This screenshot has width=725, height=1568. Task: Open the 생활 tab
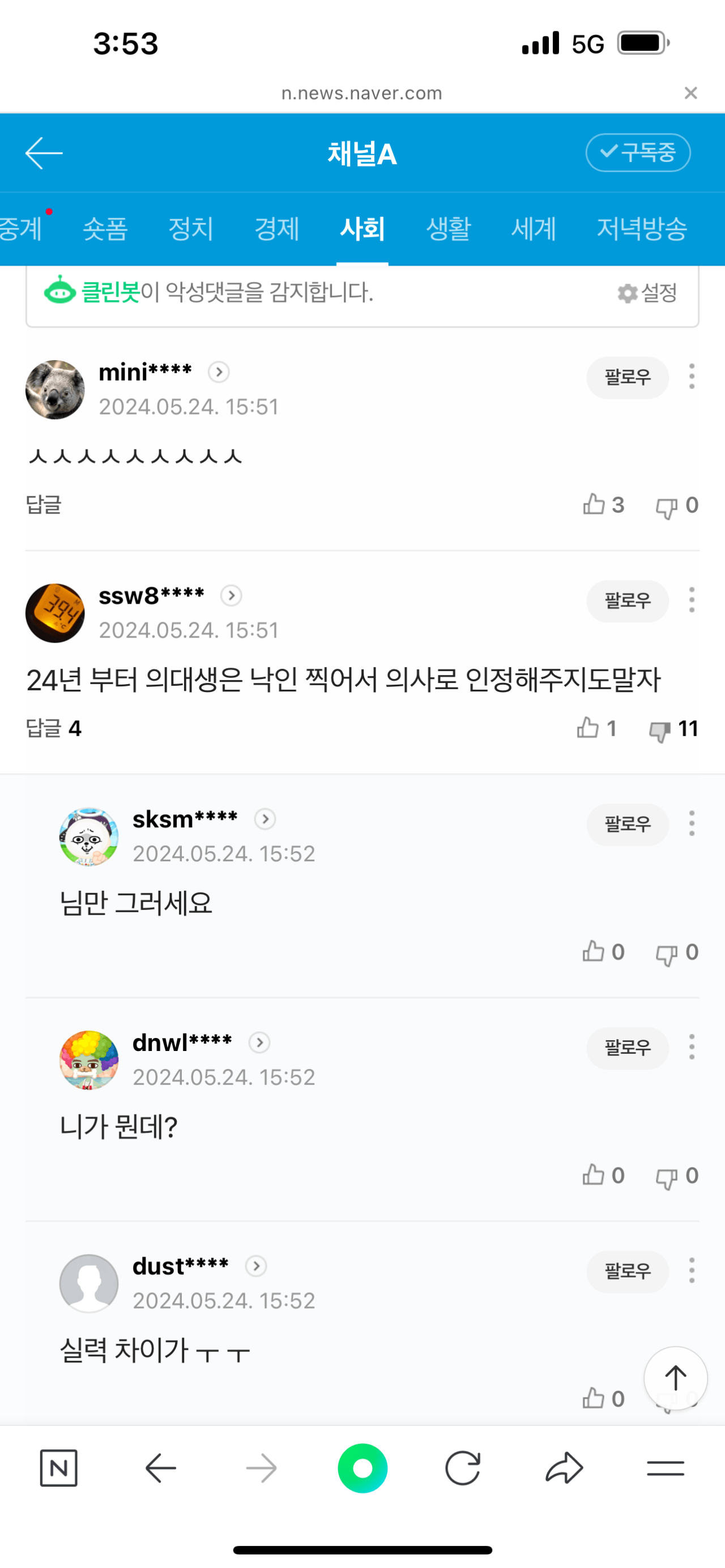tap(448, 229)
